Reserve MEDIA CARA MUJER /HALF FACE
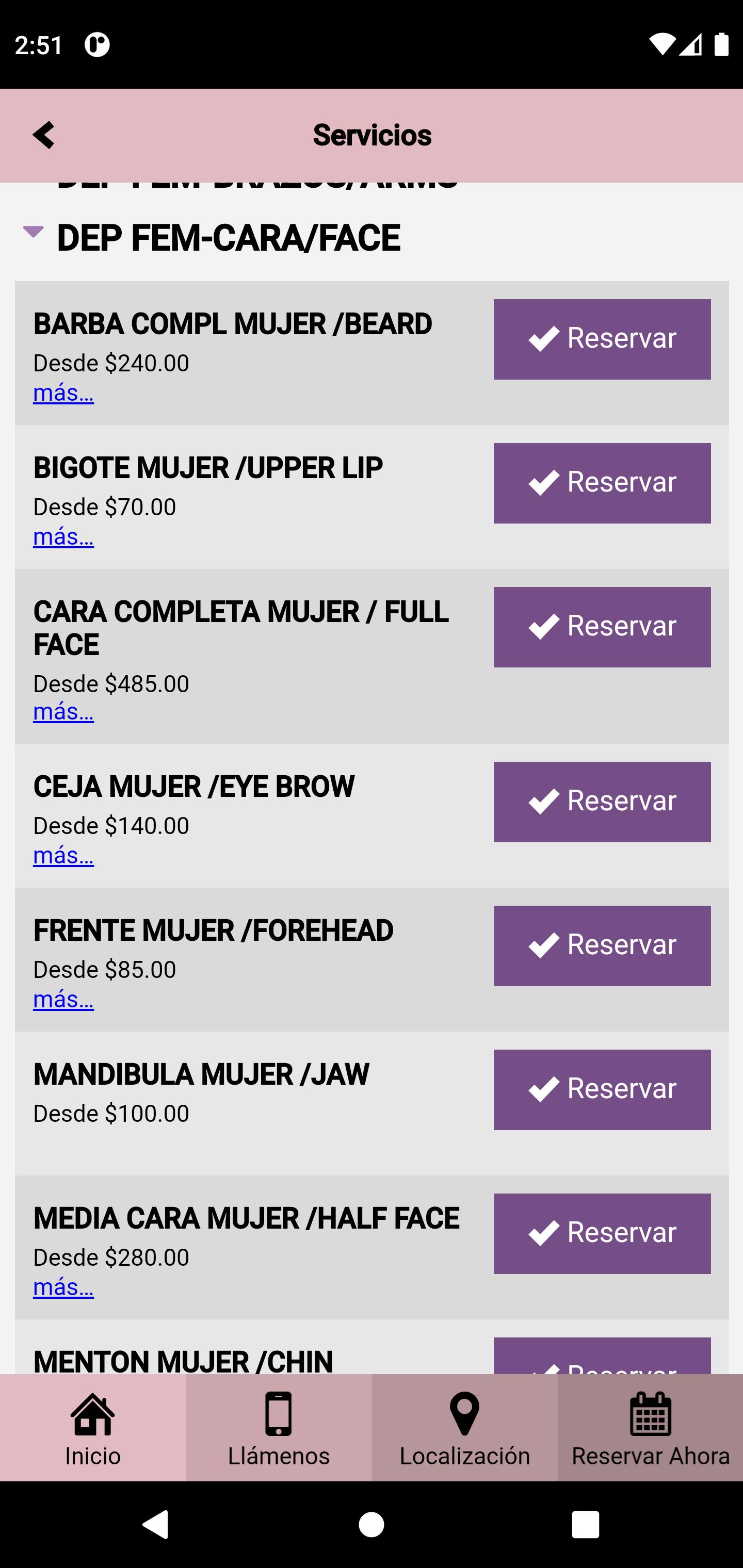Screen dimensions: 743x1568 602,1234
